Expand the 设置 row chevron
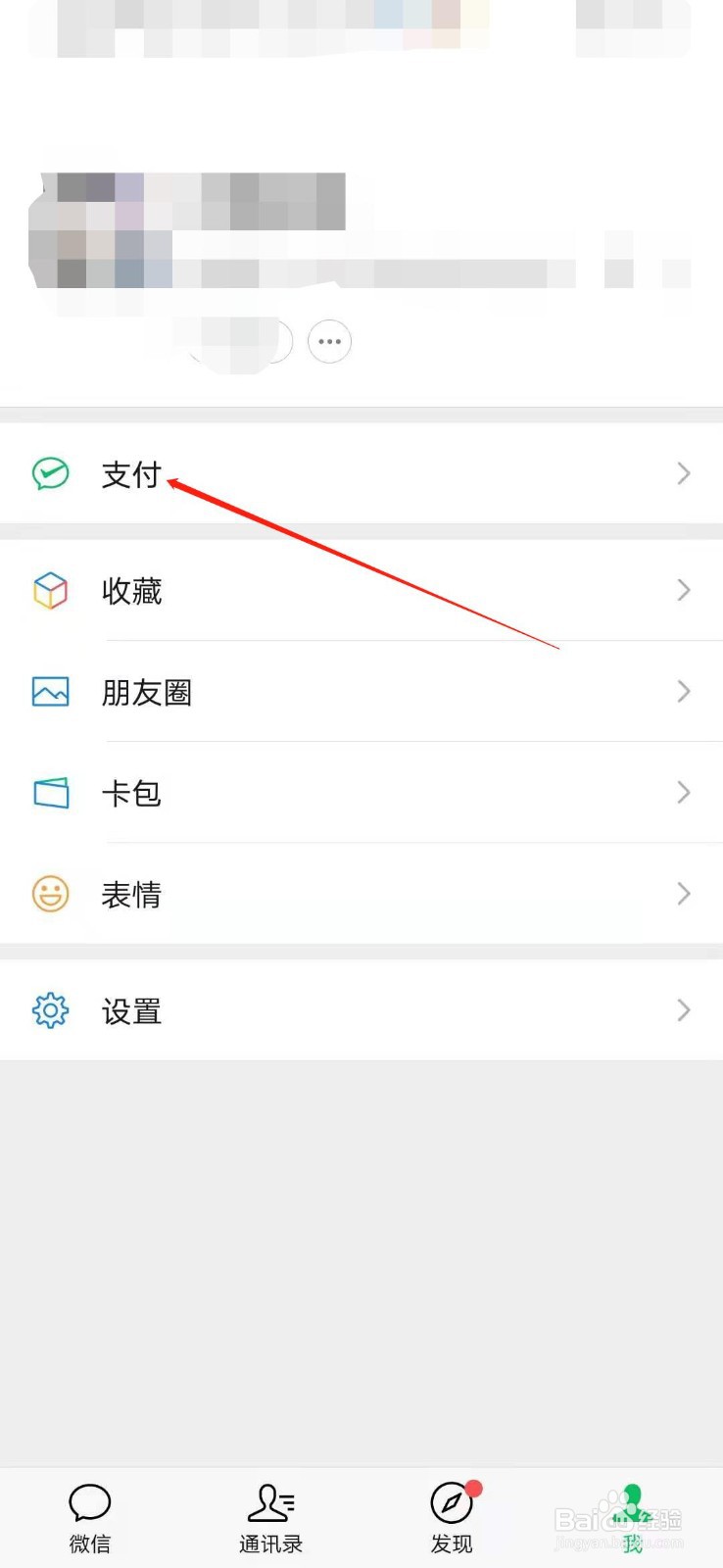This screenshot has height=1568, width=723. click(684, 1010)
